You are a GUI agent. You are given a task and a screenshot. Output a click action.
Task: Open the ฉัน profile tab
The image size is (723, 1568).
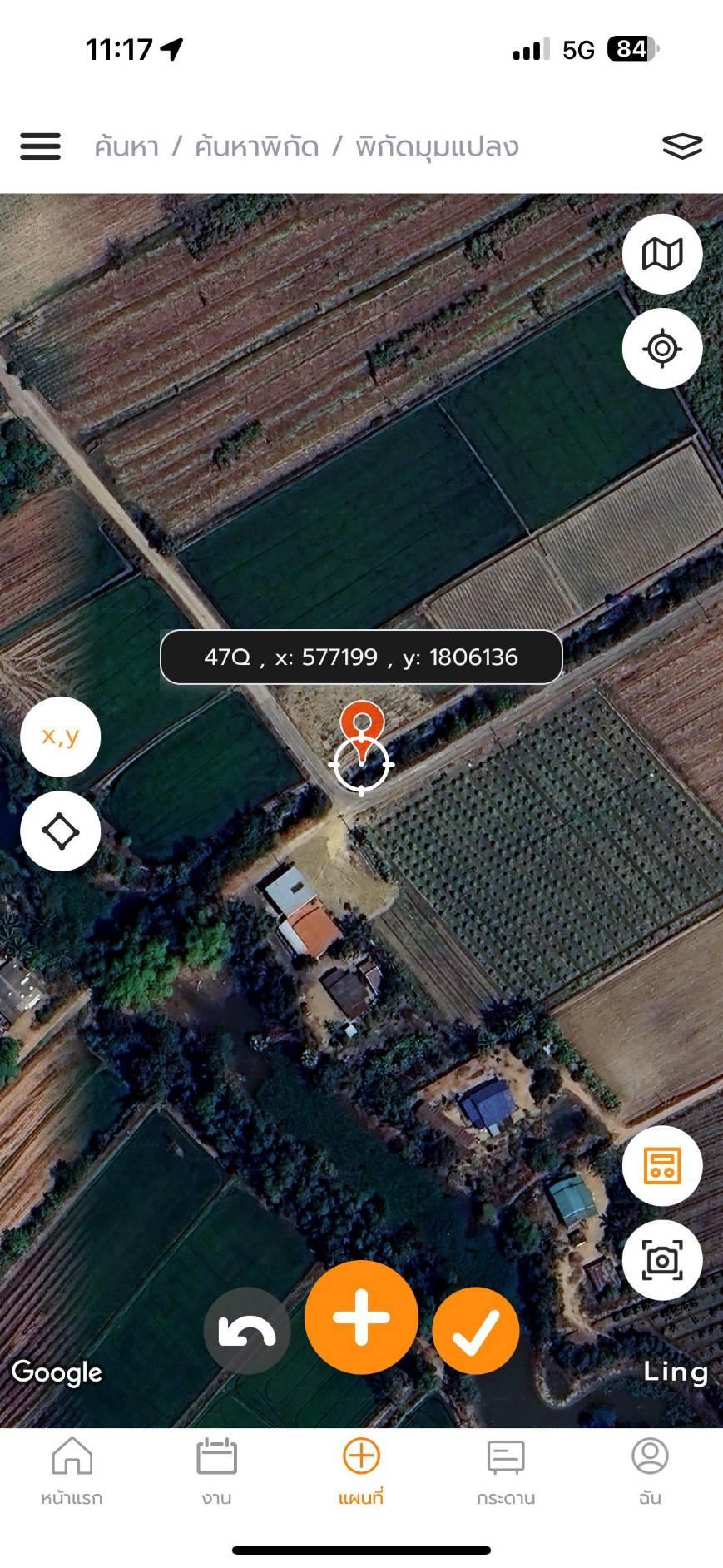click(x=650, y=1471)
